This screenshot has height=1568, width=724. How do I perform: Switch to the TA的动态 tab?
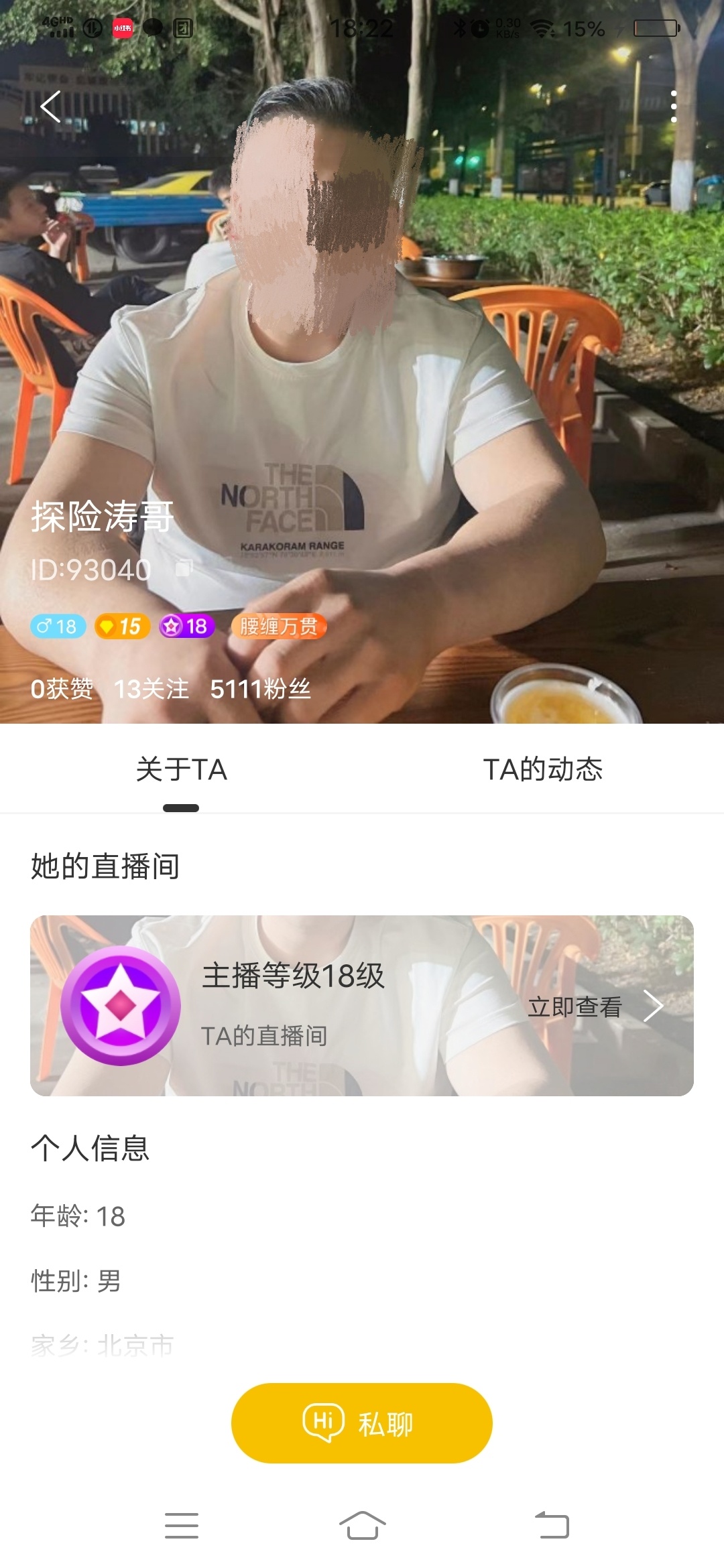[x=542, y=769]
